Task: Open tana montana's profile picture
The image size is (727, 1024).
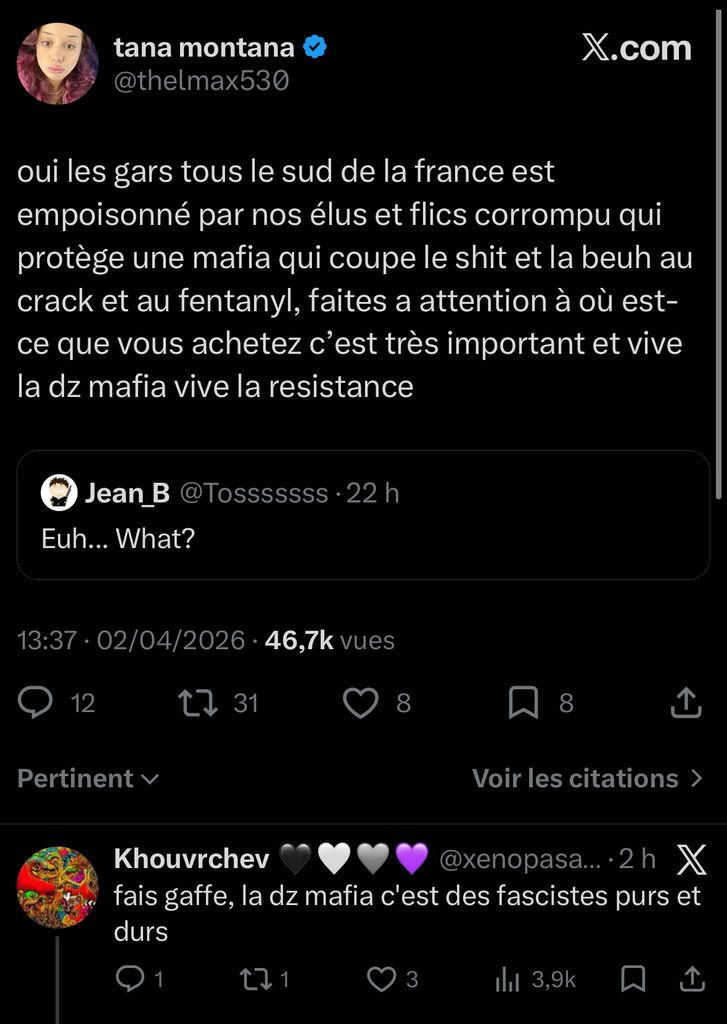Action: [x=57, y=63]
